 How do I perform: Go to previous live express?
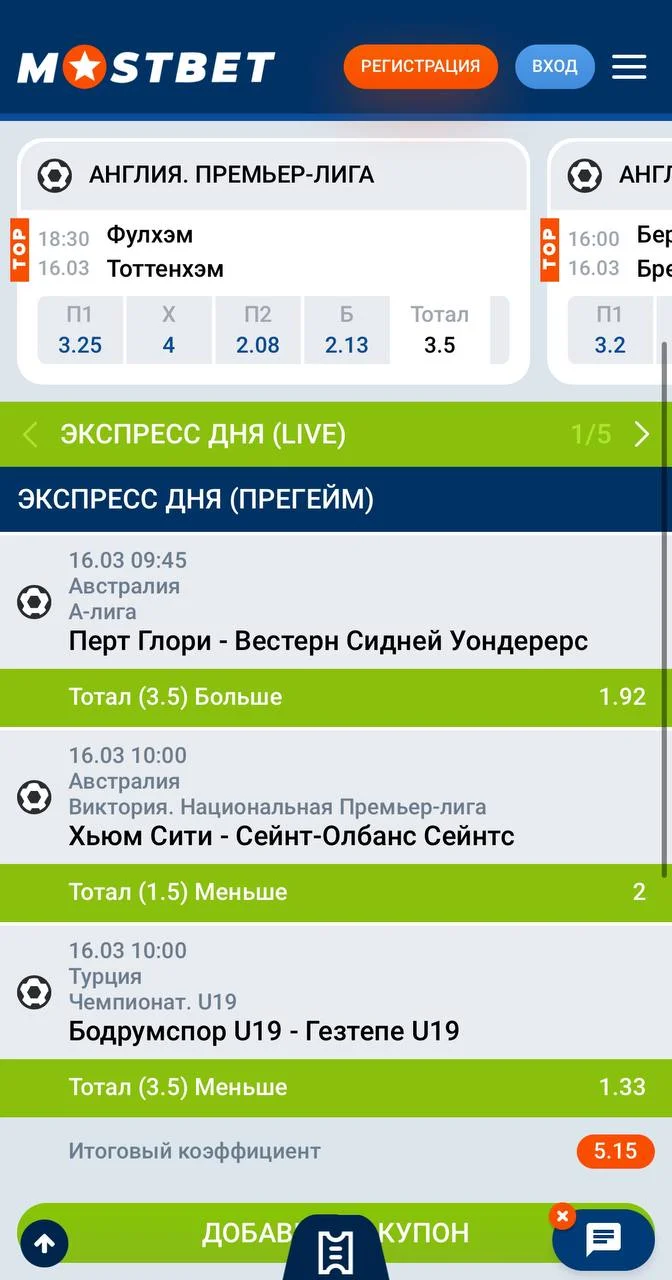click(30, 434)
